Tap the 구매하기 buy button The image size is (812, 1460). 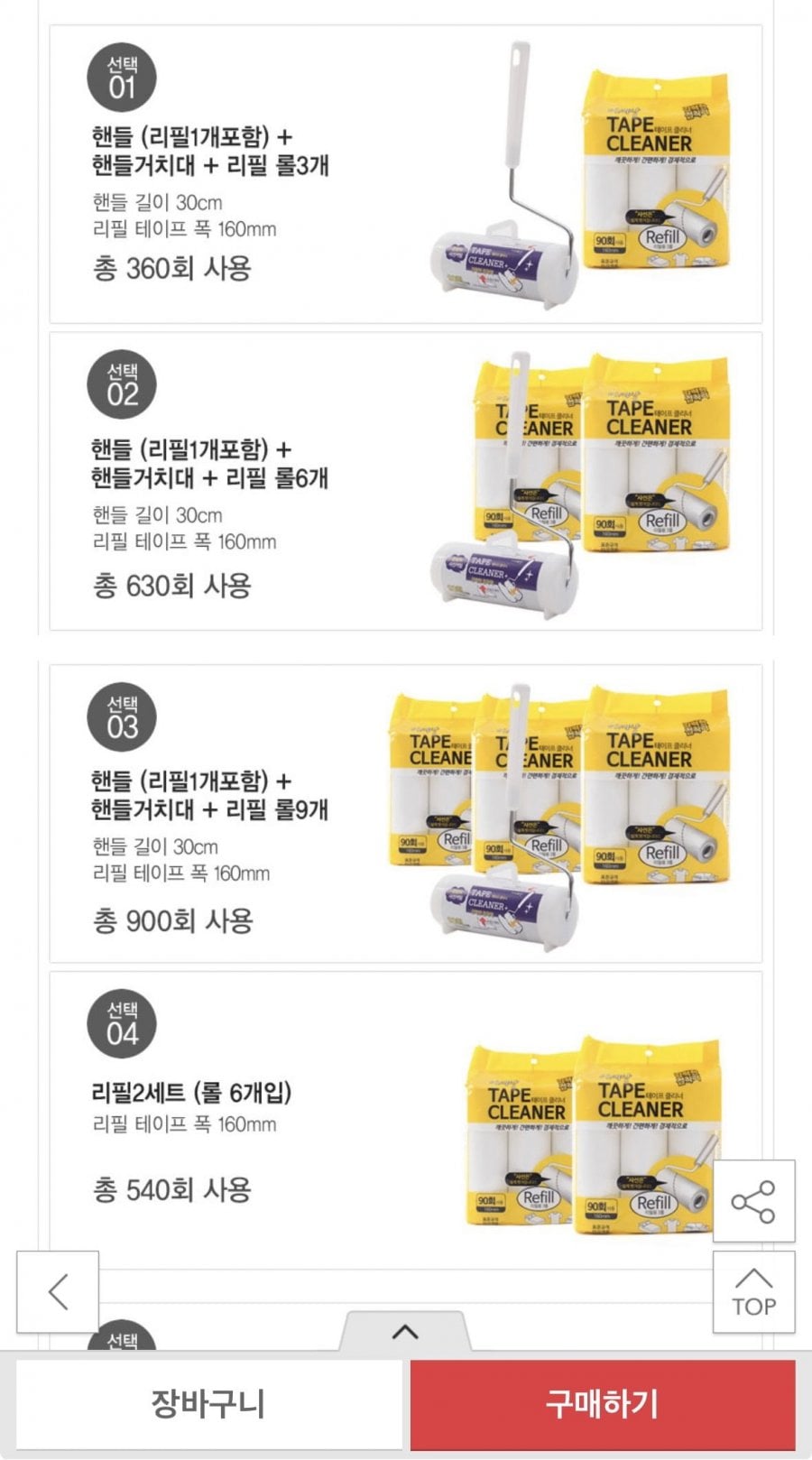click(x=602, y=1404)
